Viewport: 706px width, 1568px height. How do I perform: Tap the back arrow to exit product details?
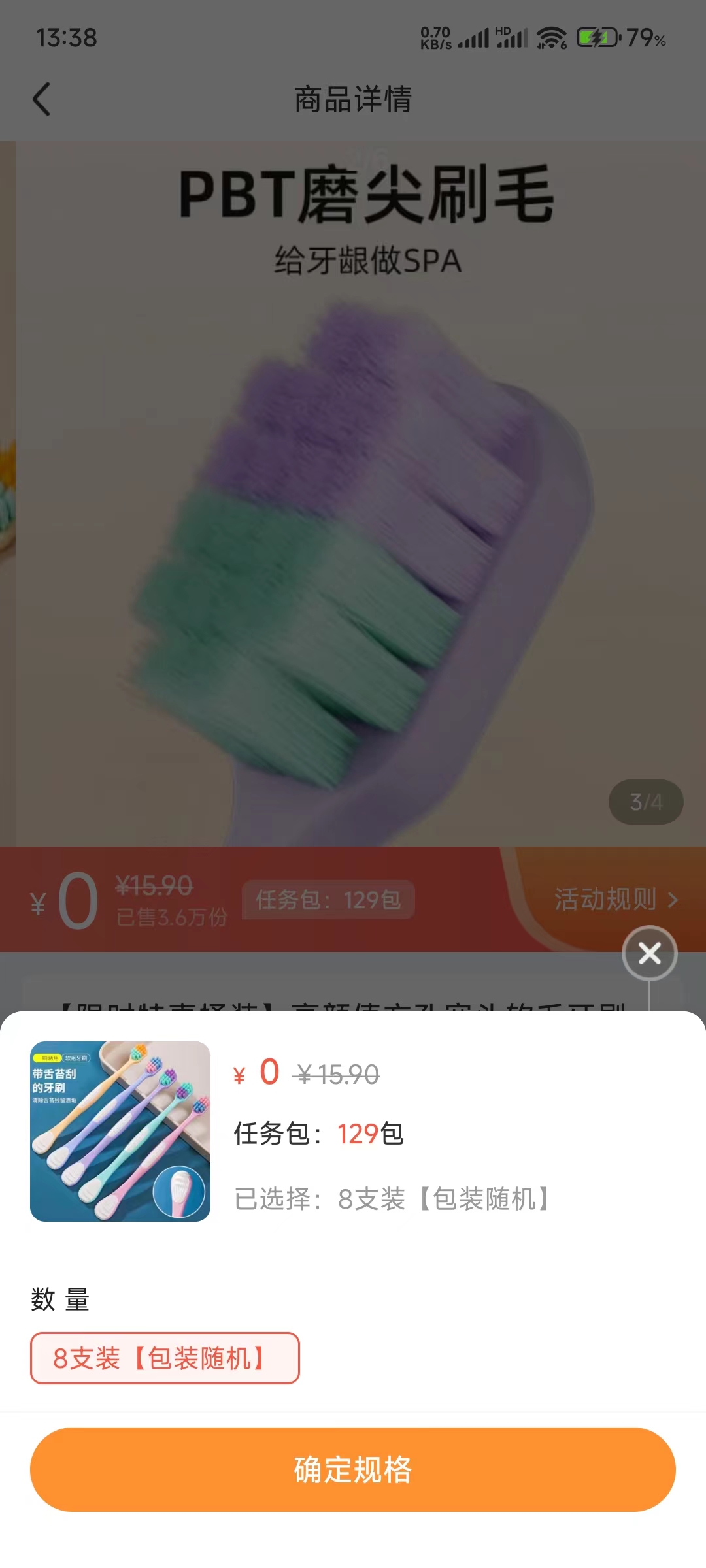click(x=41, y=99)
